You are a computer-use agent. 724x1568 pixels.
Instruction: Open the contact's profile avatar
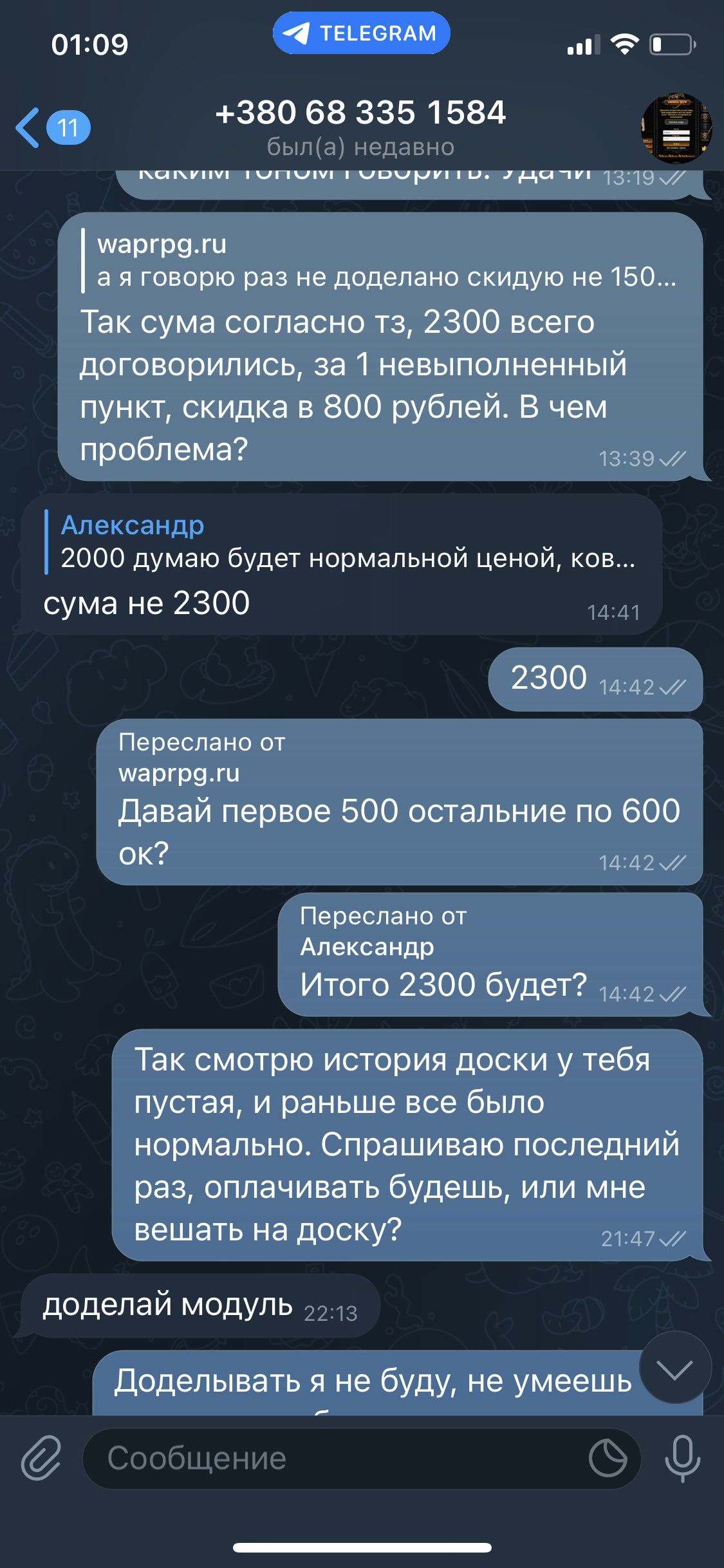point(676,128)
